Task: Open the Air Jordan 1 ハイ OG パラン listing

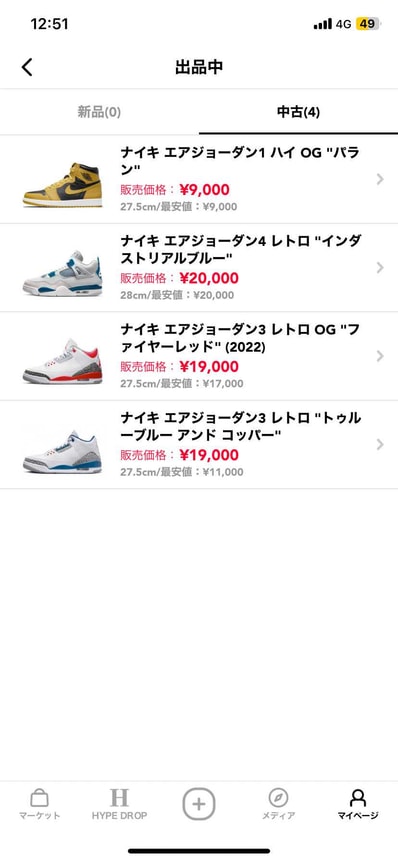Action: (x=199, y=180)
